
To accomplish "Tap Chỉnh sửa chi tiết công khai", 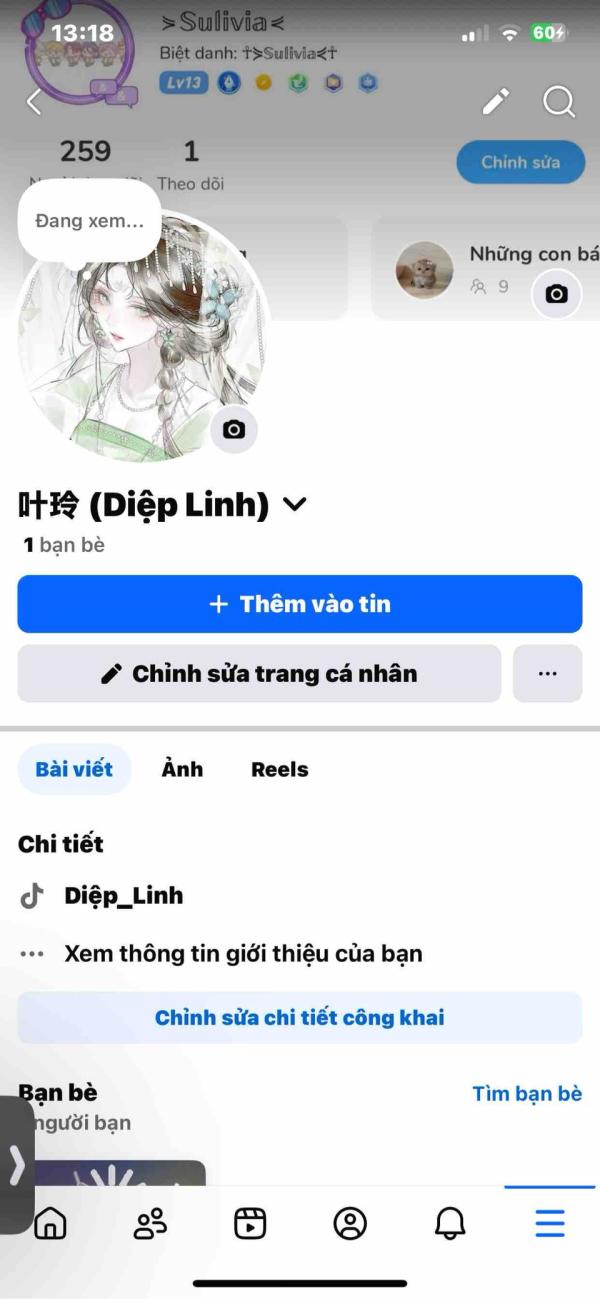I will (299, 1018).
